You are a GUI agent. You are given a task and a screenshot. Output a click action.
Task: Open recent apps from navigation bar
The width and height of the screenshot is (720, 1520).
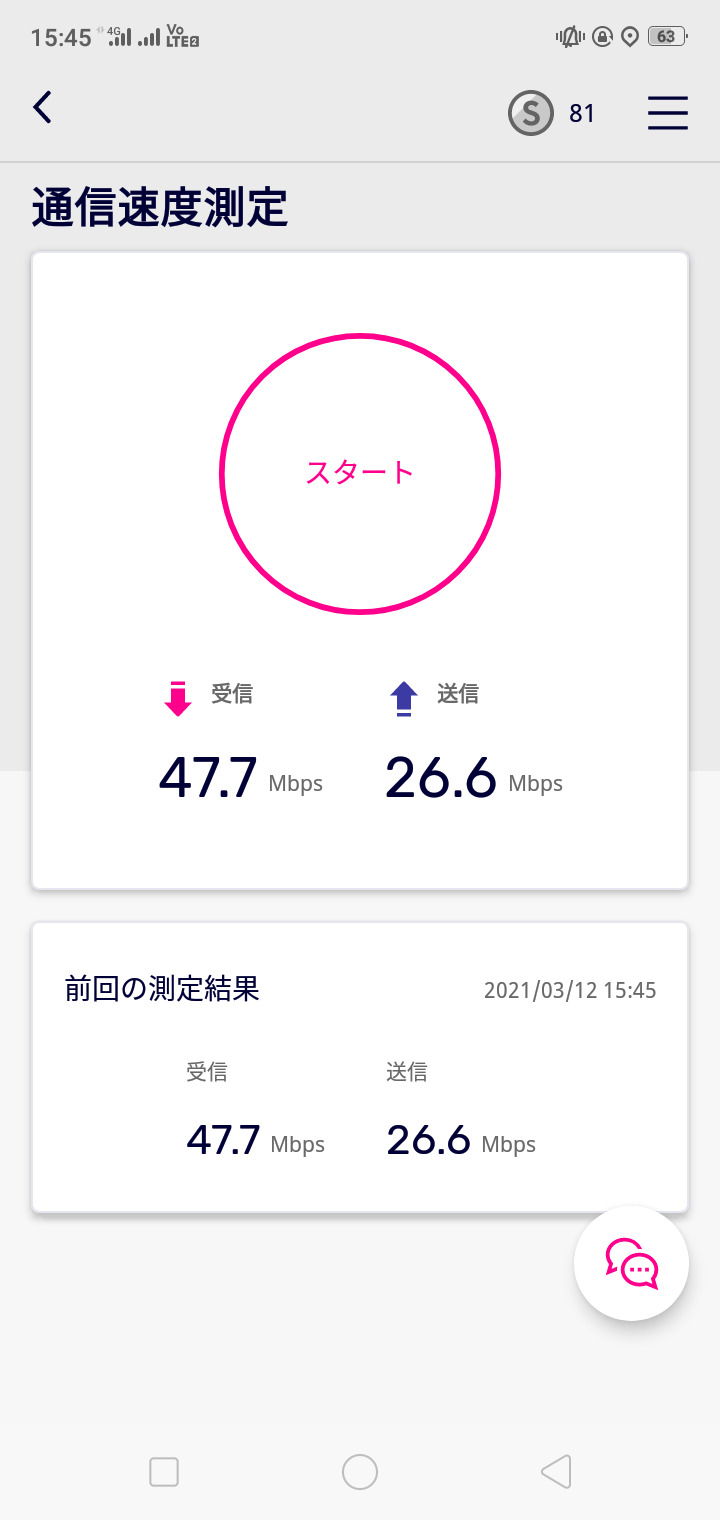[x=164, y=1472]
